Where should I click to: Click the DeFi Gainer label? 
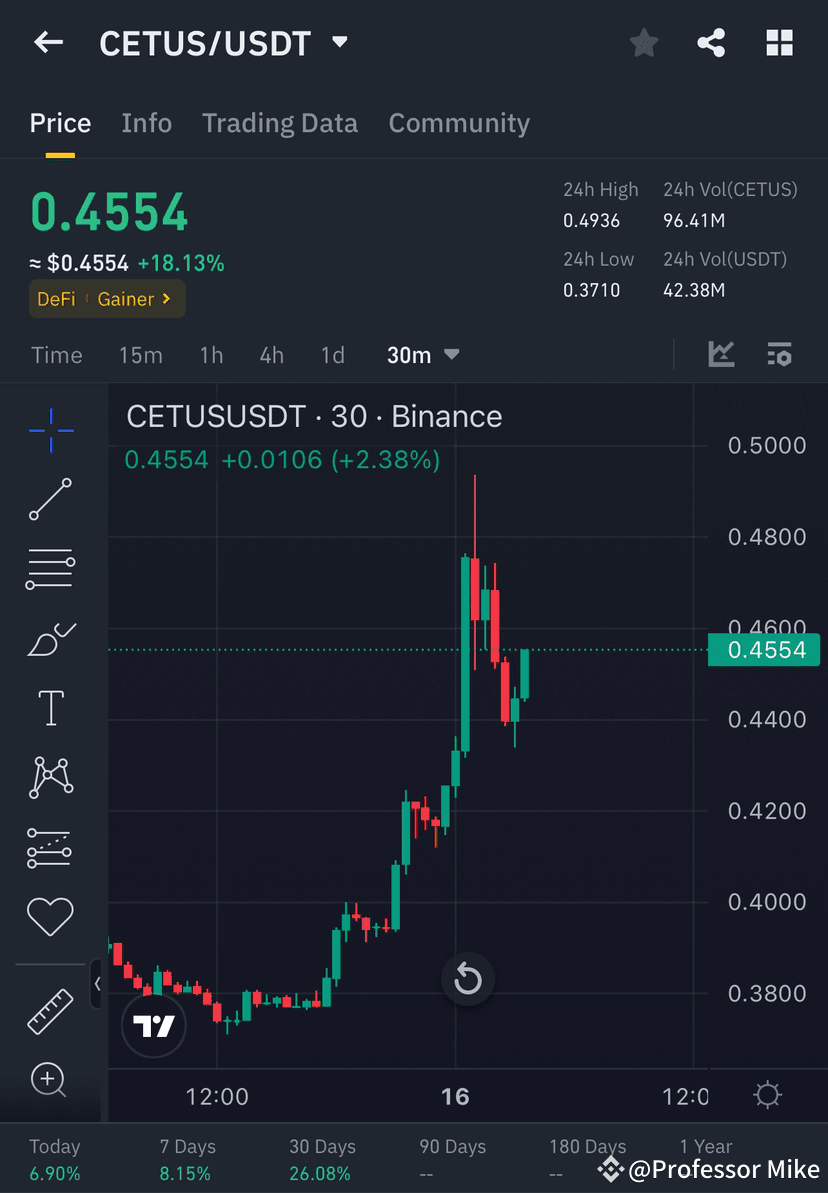[x=107, y=298]
